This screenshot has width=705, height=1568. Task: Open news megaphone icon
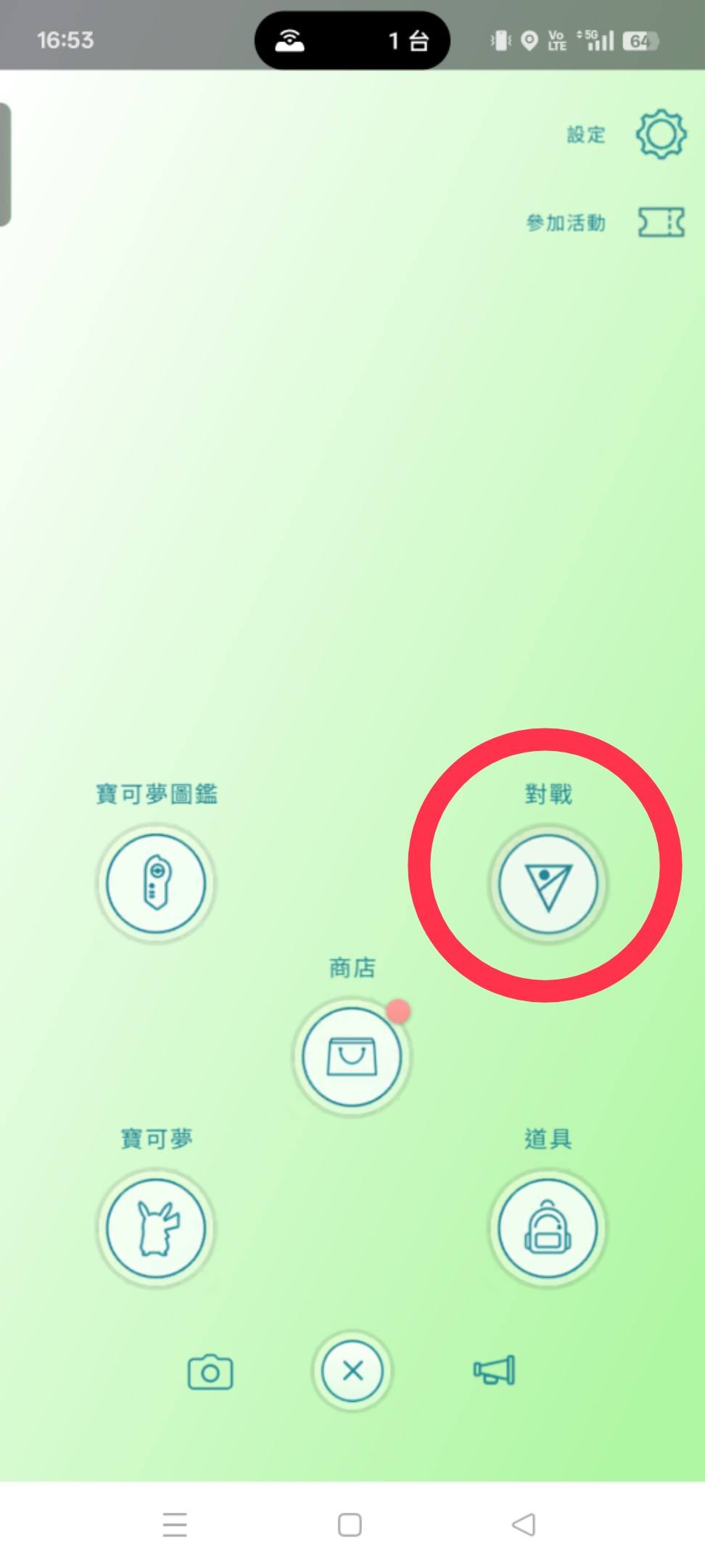click(x=495, y=1371)
